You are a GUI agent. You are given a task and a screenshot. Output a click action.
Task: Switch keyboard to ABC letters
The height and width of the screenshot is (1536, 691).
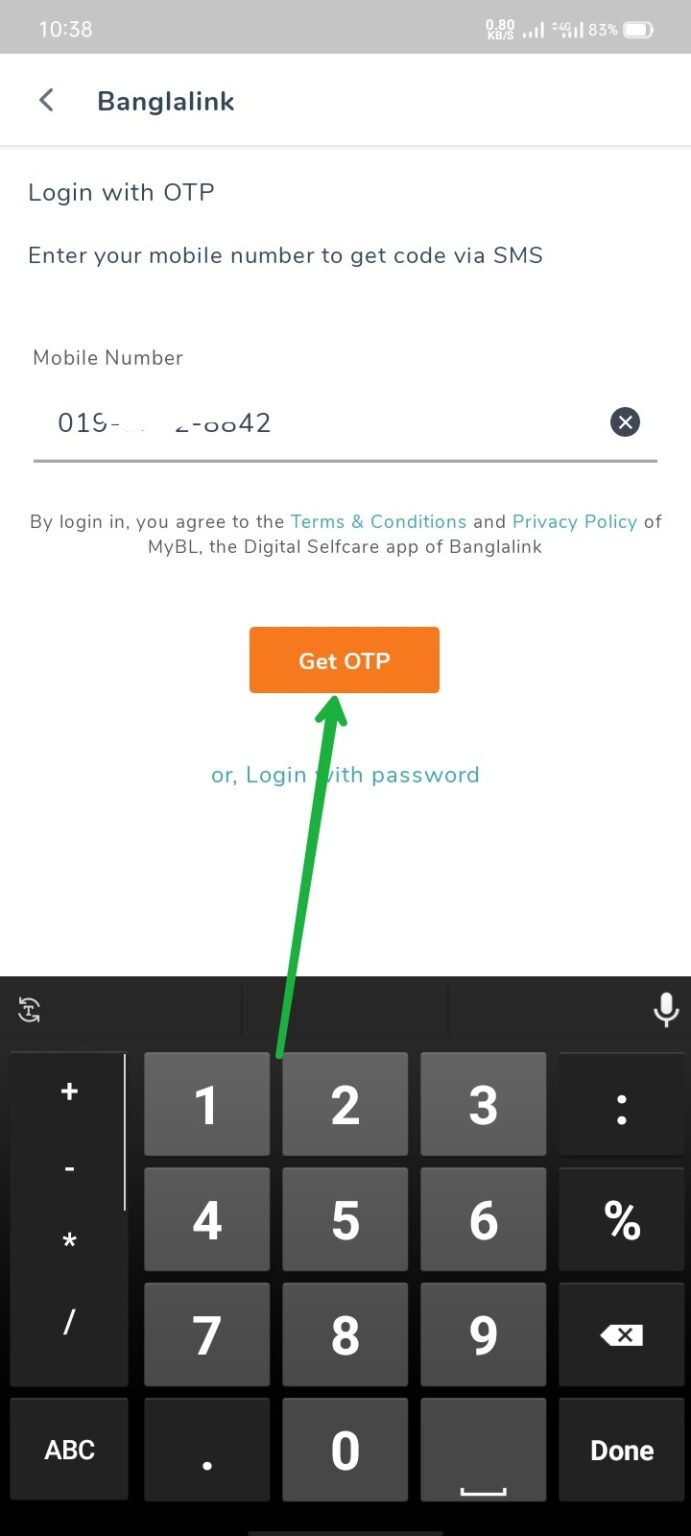point(69,1450)
